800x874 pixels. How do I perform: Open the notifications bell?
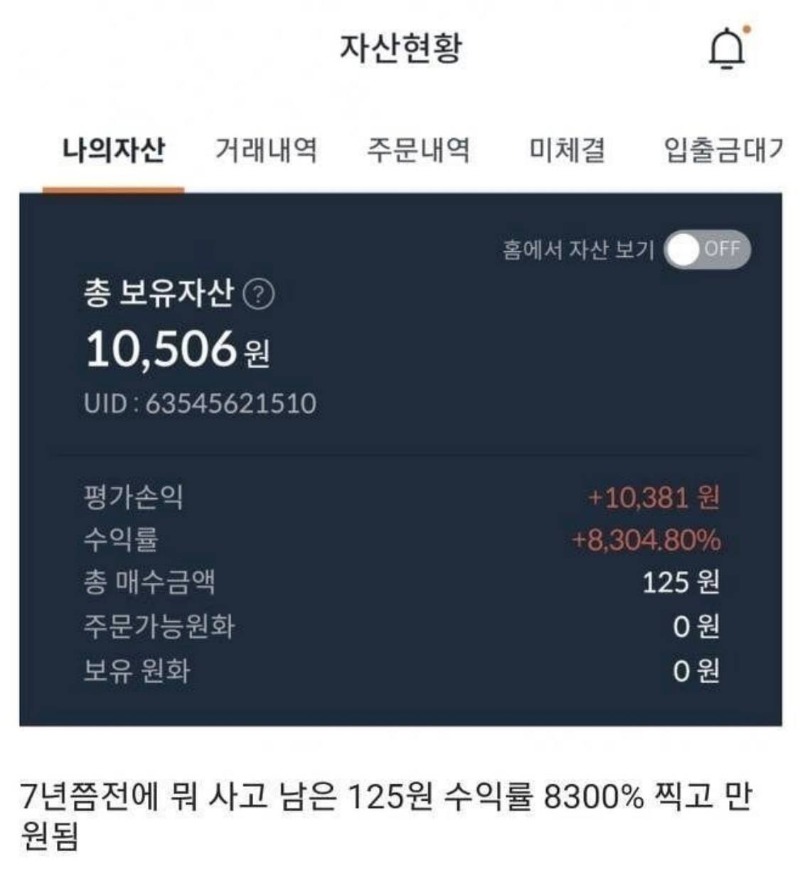tap(728, 48)
